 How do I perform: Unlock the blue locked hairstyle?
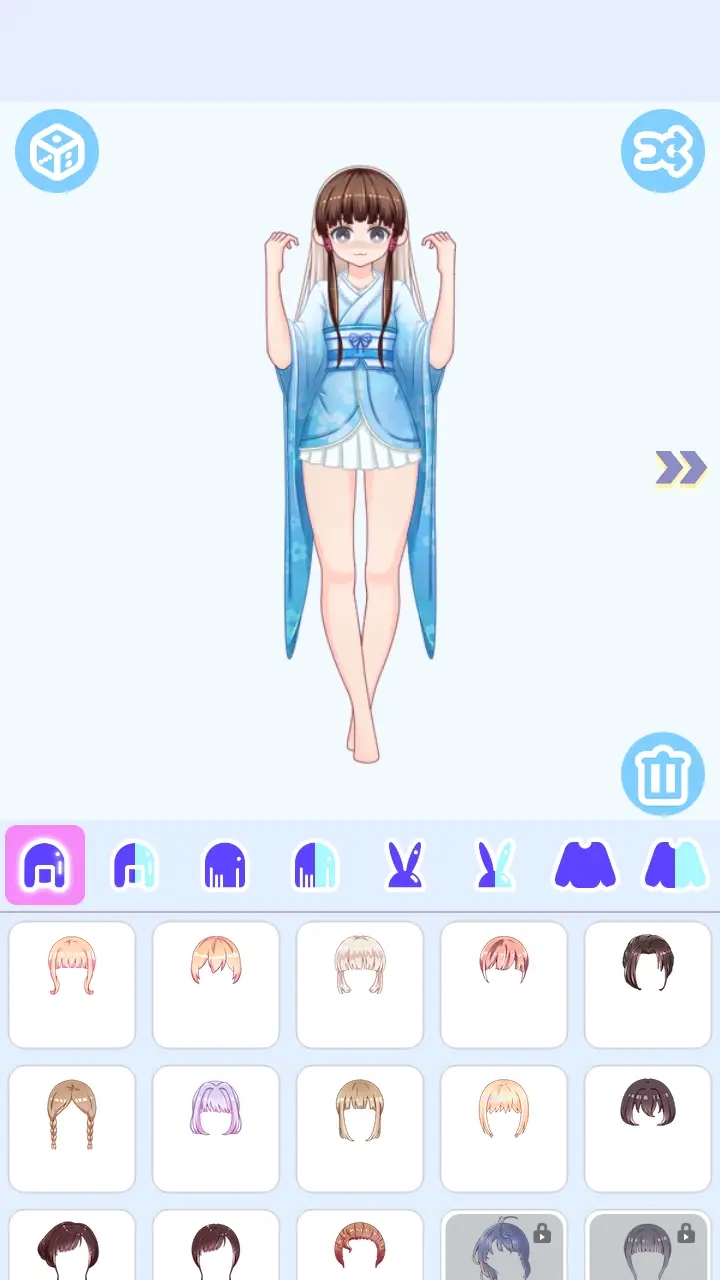(x=504, y=1248)
